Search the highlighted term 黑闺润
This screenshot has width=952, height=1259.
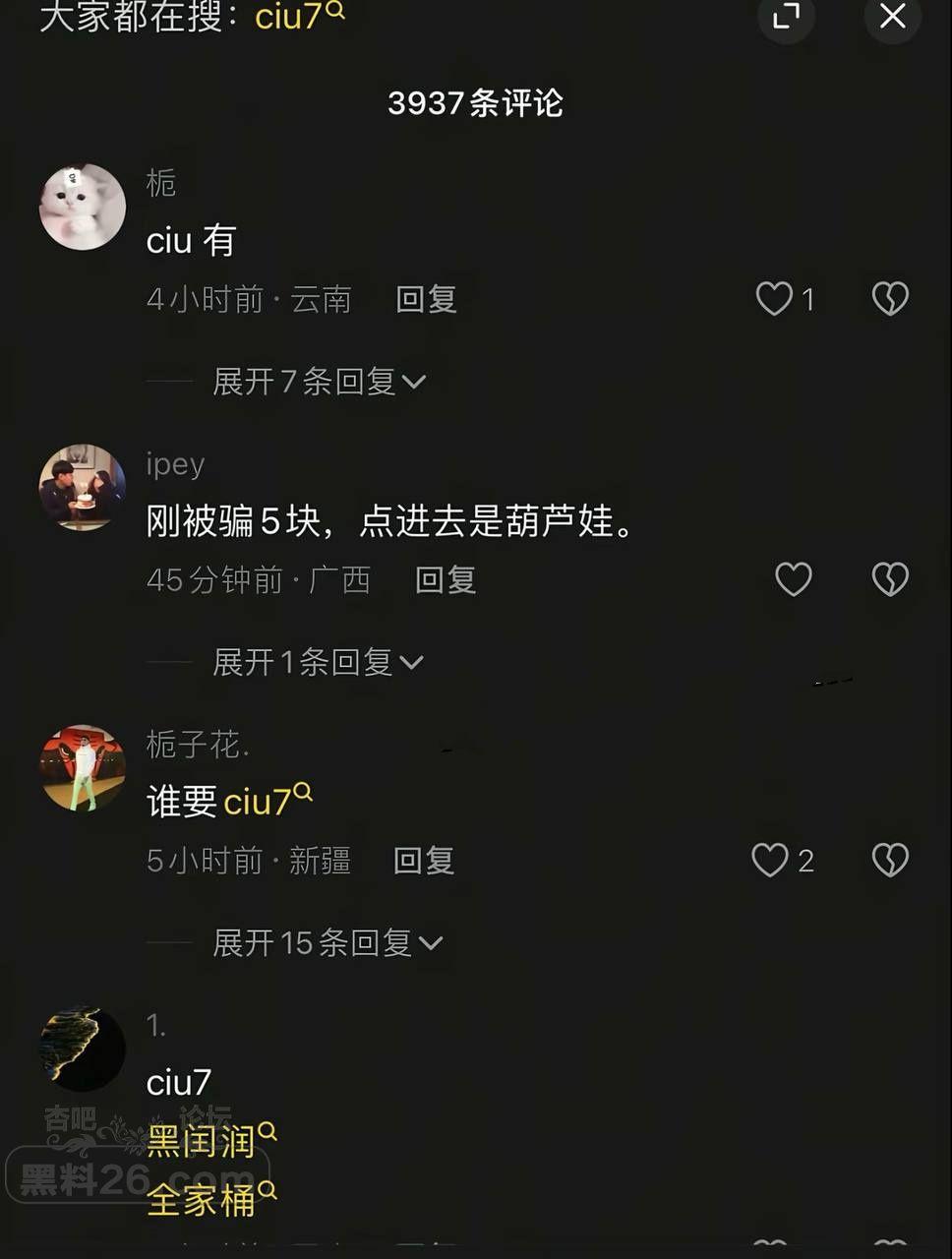tap(210, 1141)
